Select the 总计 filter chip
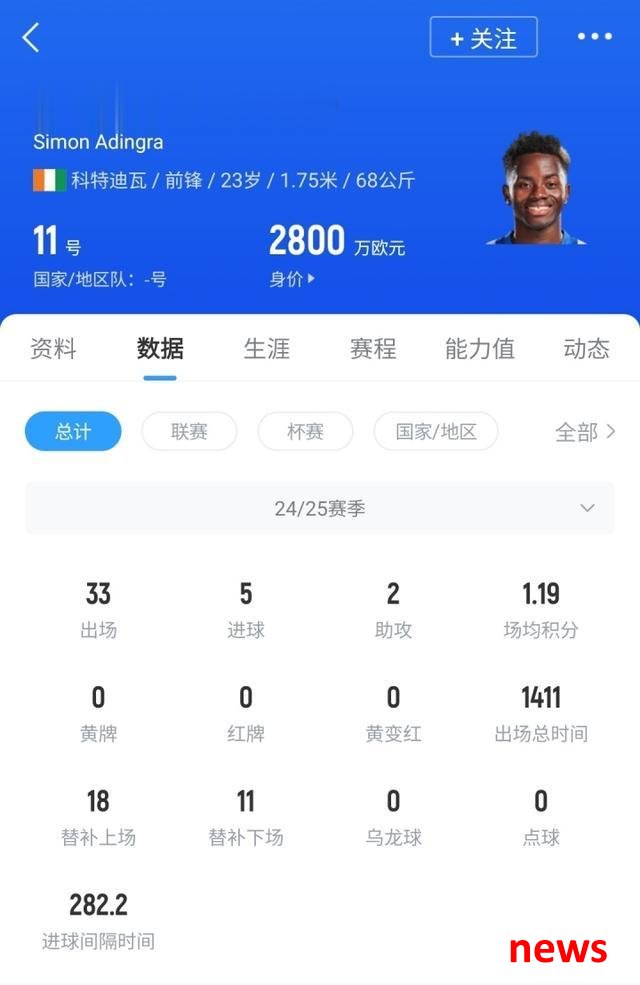Image resolution: width=640 pixels, height=985 pixels. click(x=73, y=432)
